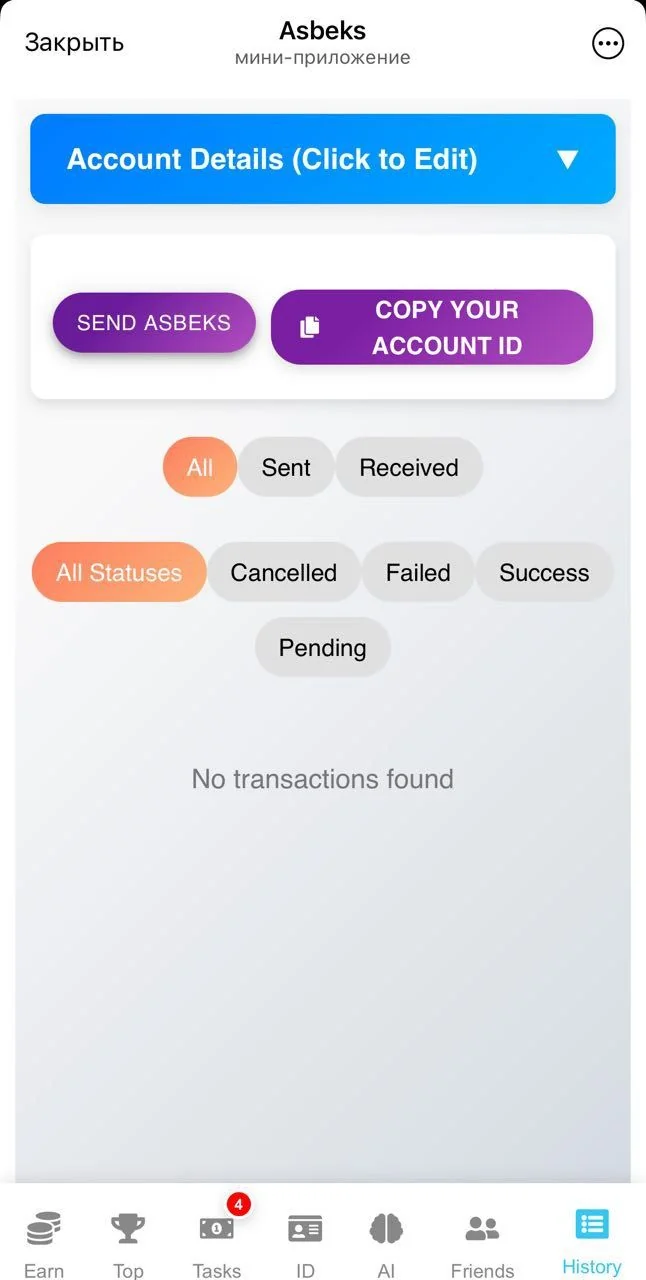Go to the Top leaderboard tab

click(128, 1241)
